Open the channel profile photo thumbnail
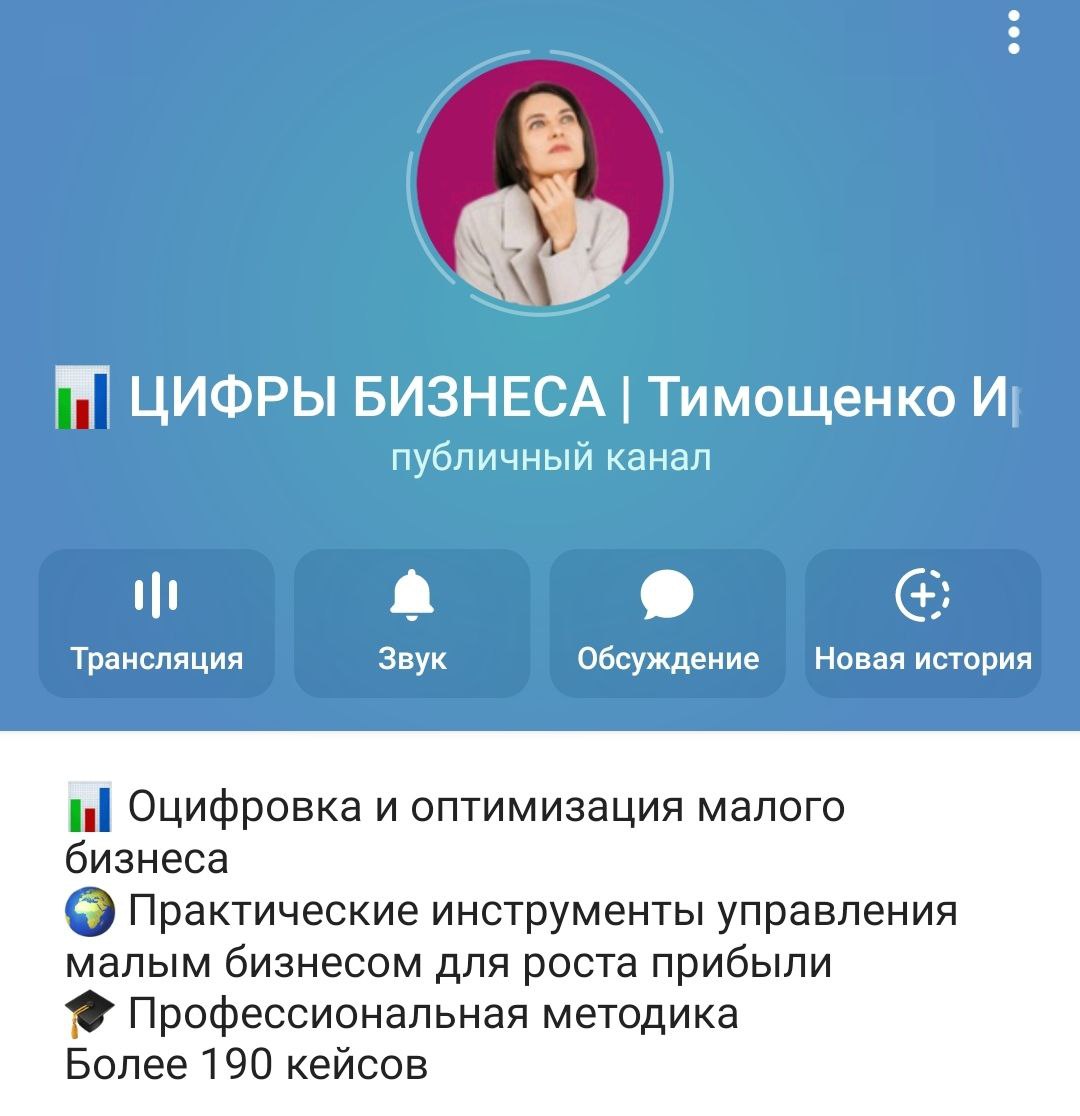1080x1116 pixels. pos(540,180)
